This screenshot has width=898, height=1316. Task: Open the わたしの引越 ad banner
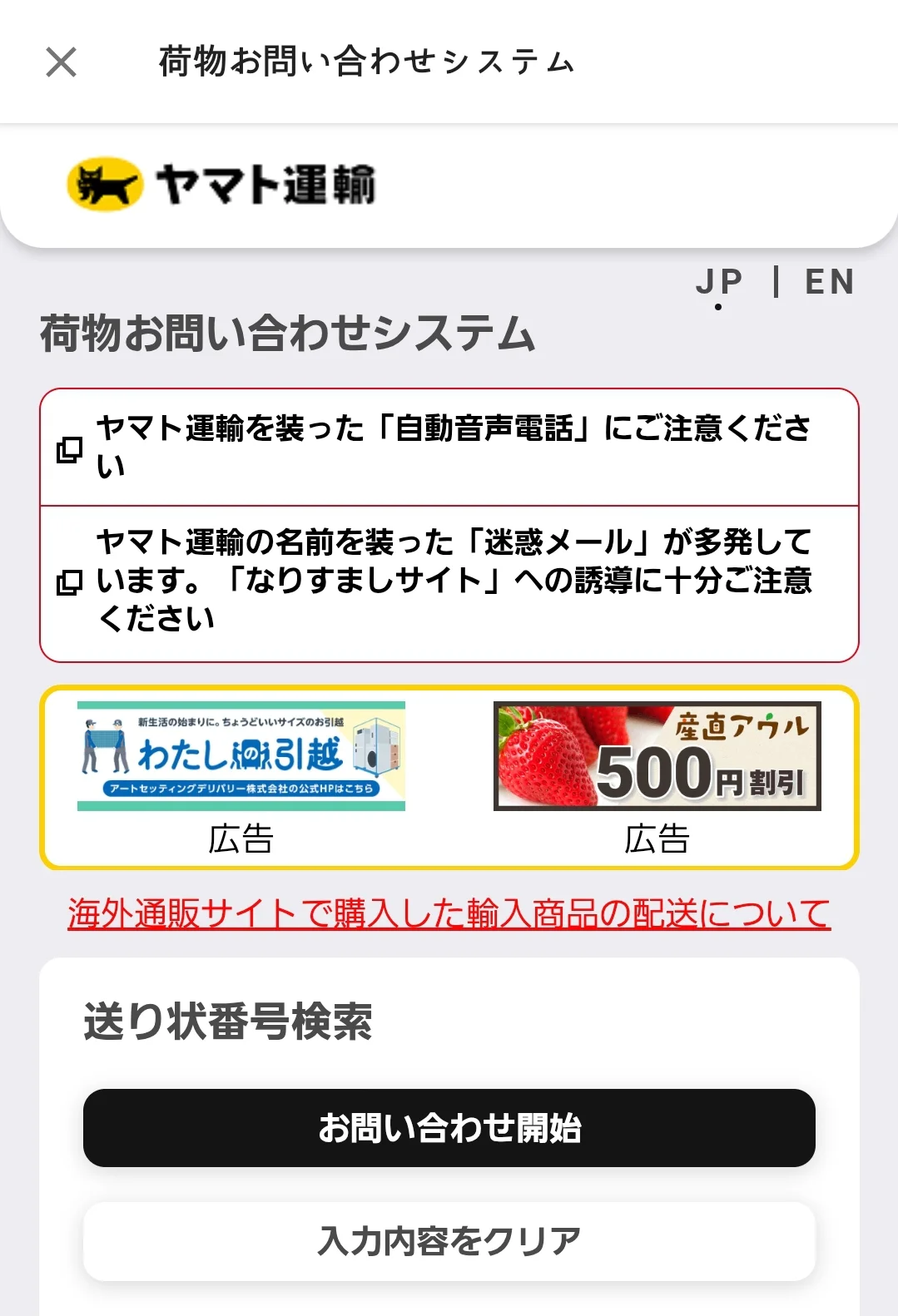[241, 756]
